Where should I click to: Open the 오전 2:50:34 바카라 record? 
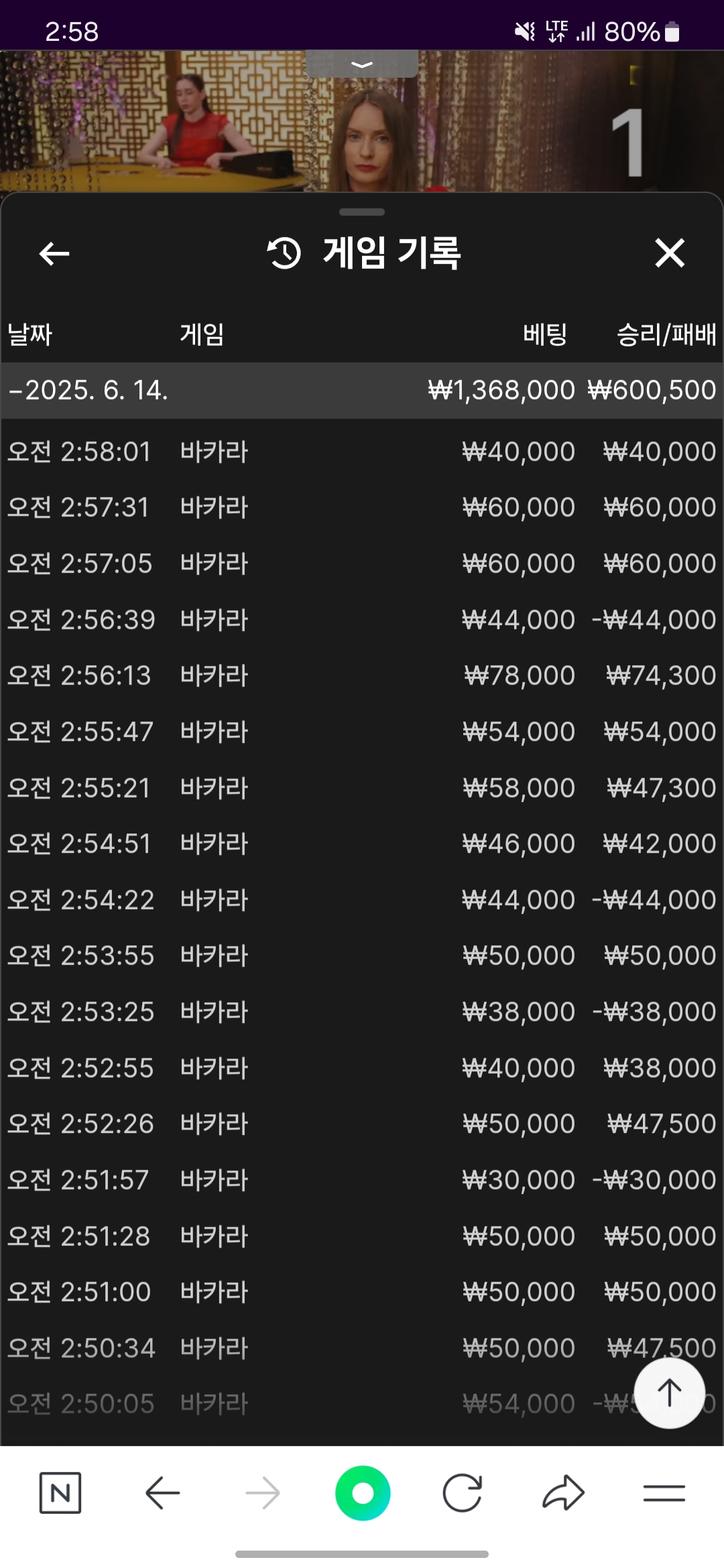tap(362, 1348)
